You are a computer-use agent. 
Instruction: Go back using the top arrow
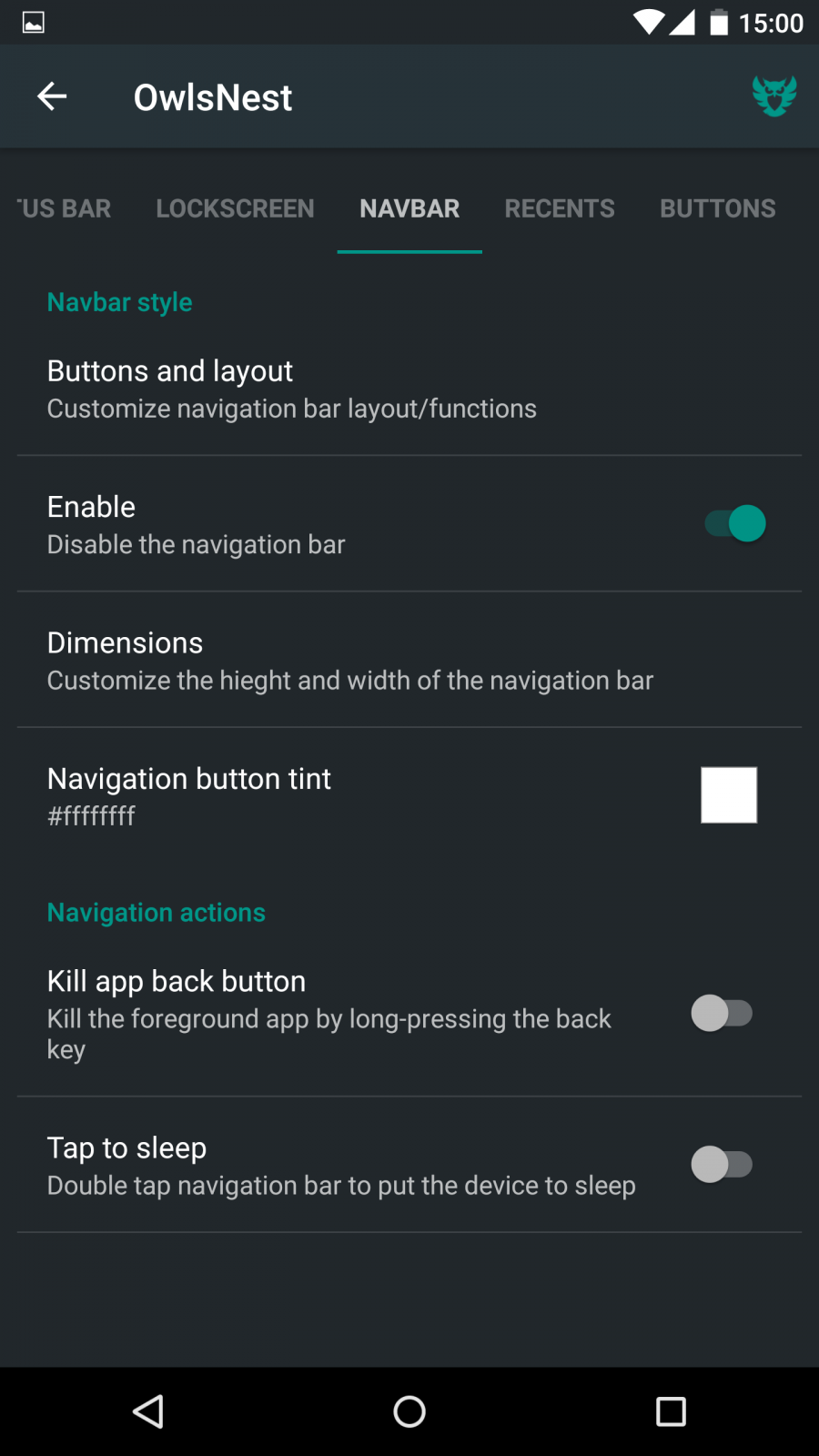click(52, 96)
